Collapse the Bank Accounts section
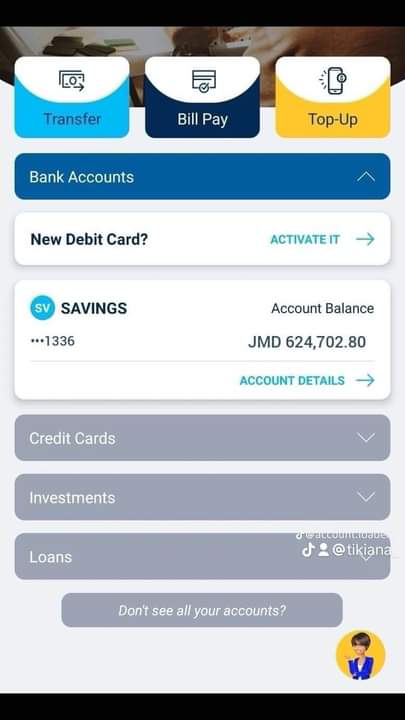Viewport: 405px width, 720px height. (x=202, y=176)
